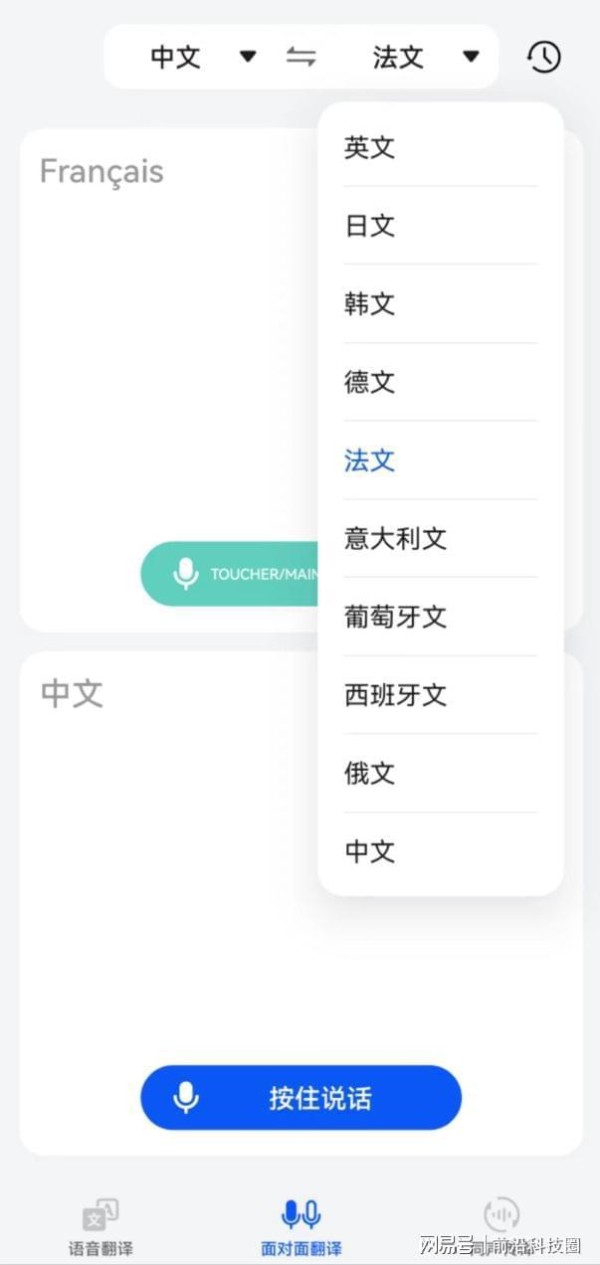Open the 面对面翻译 tab
600x1265 pixels.
[301, 1228]
